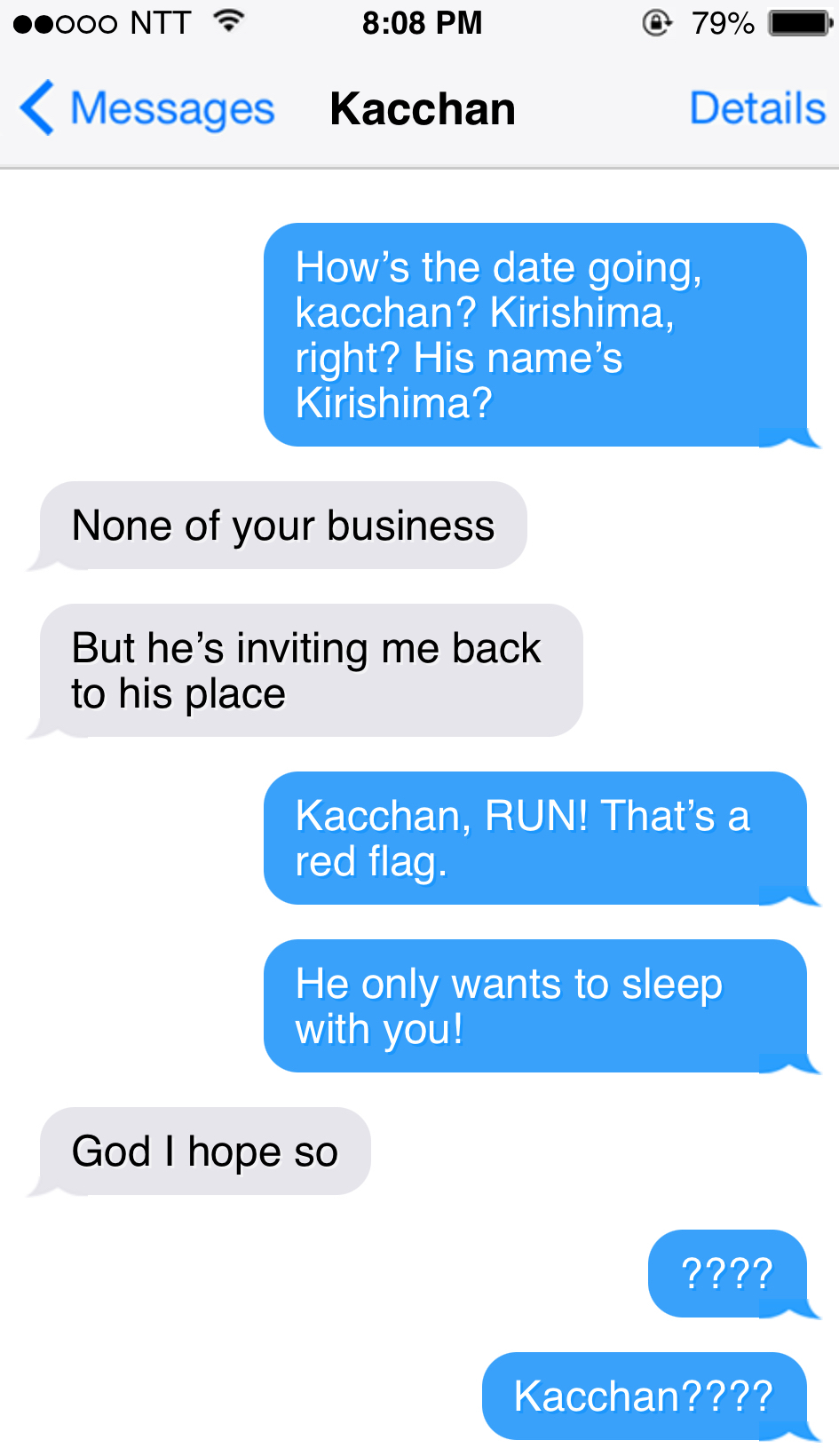Open Details for the Kacchan conversation

coord(756,108)
